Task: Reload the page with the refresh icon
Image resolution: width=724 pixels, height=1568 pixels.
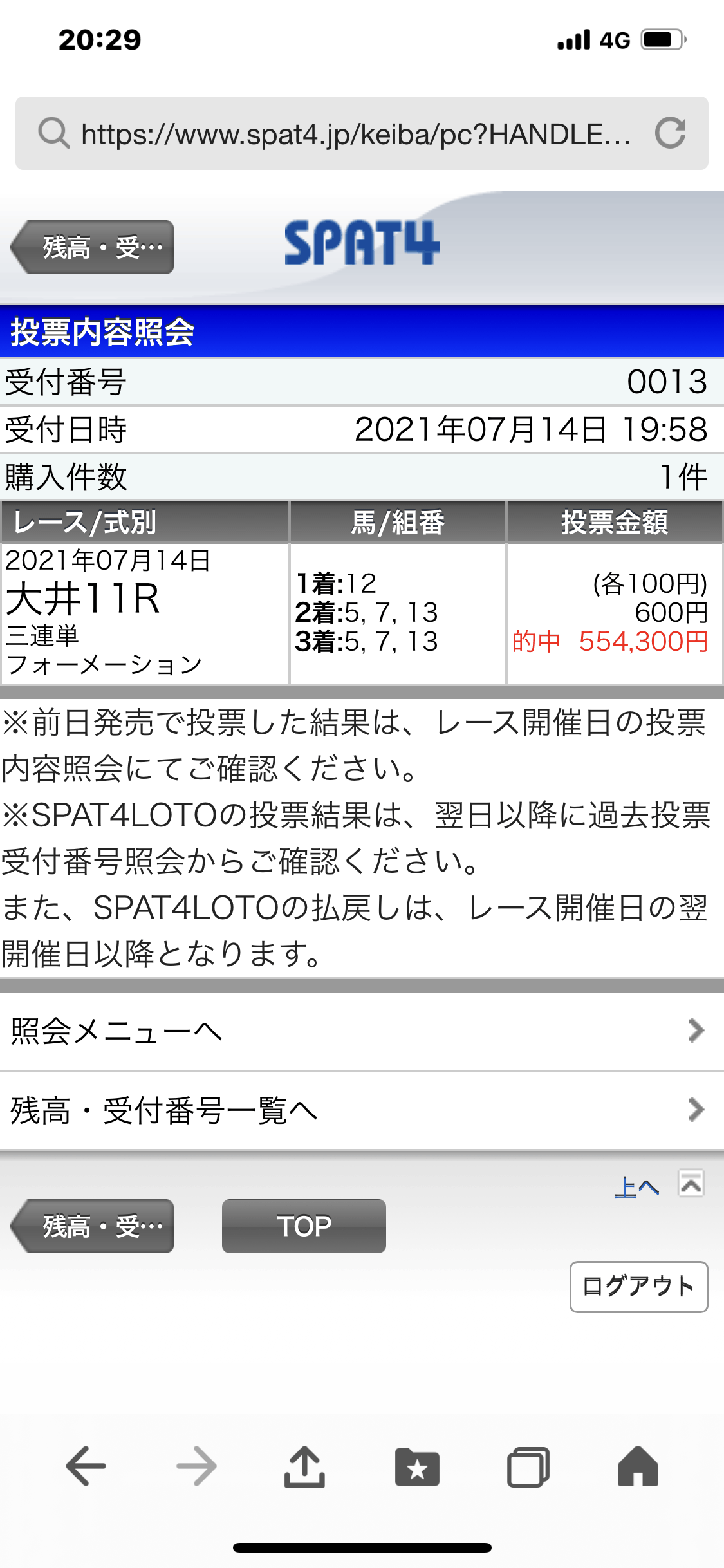Action: click(x=670, y=133)
